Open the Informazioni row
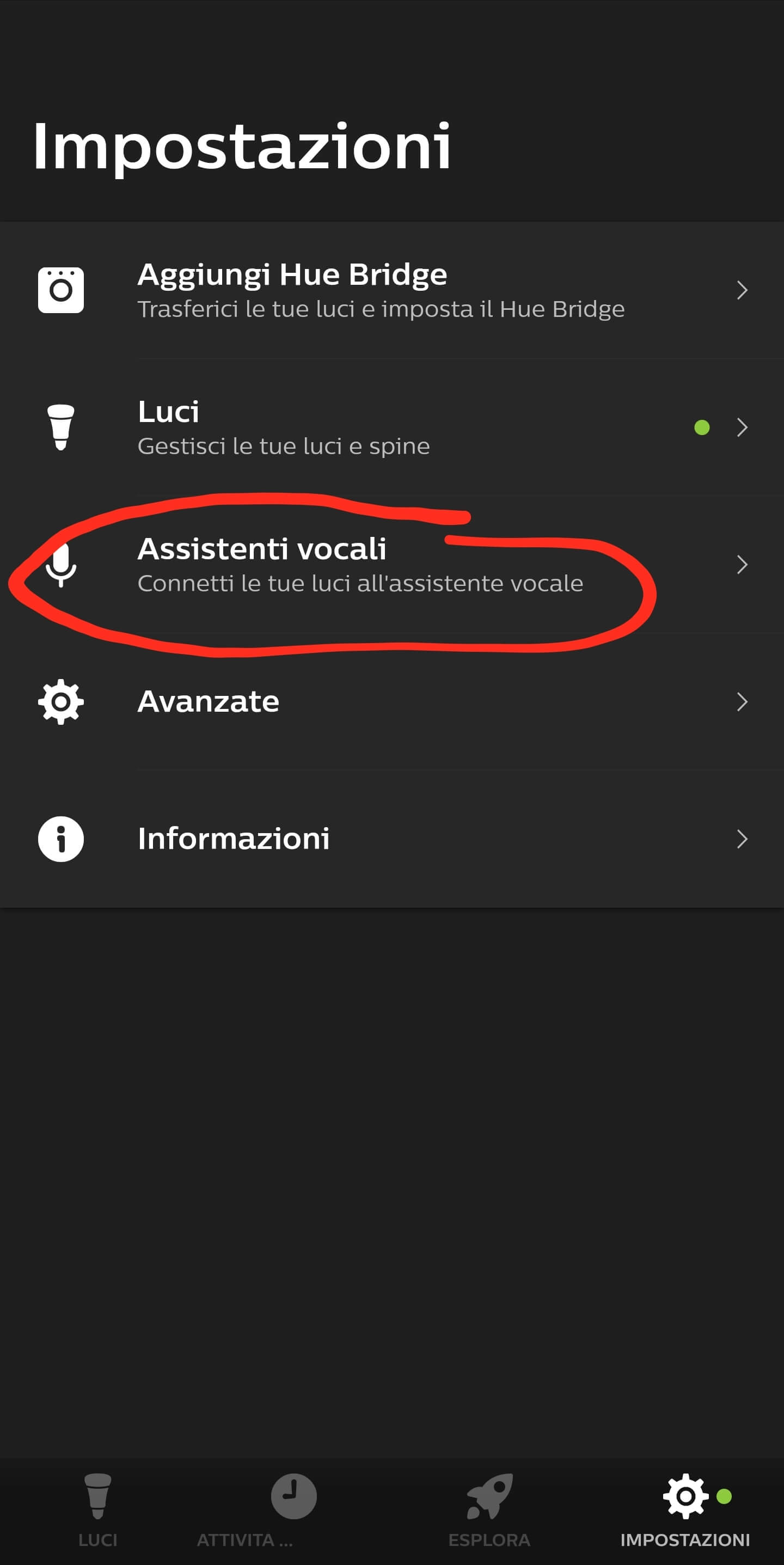The width and height of the screenshot is (784, 1565). [x=391, y=839]
